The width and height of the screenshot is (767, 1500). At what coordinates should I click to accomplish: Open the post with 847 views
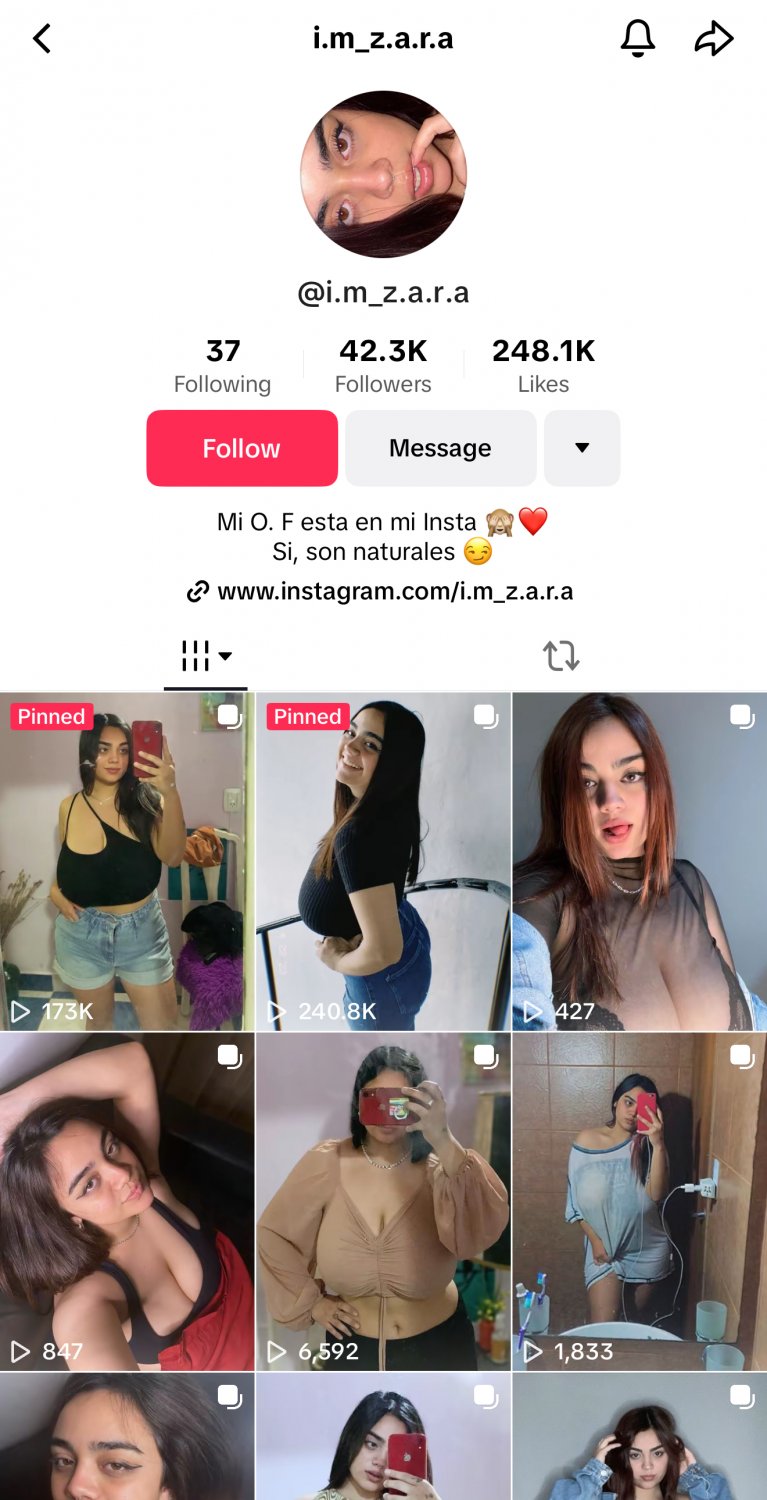[127, 1201]
